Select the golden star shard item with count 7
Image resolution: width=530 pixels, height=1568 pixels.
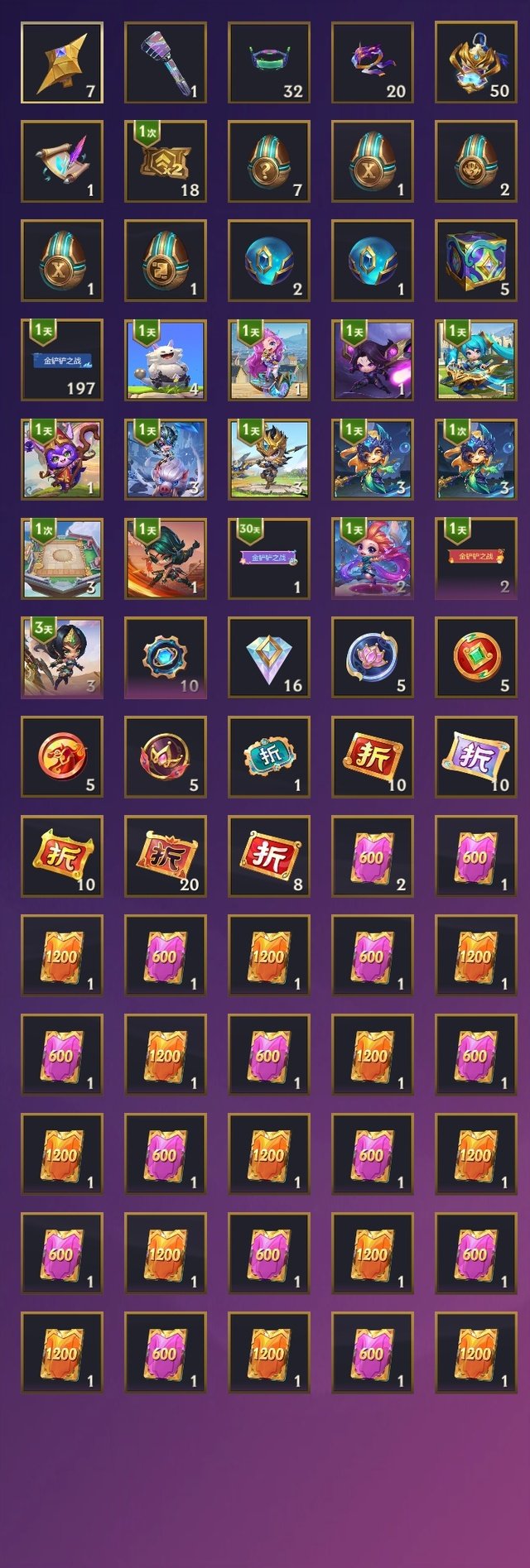click(x=62, y=63)
